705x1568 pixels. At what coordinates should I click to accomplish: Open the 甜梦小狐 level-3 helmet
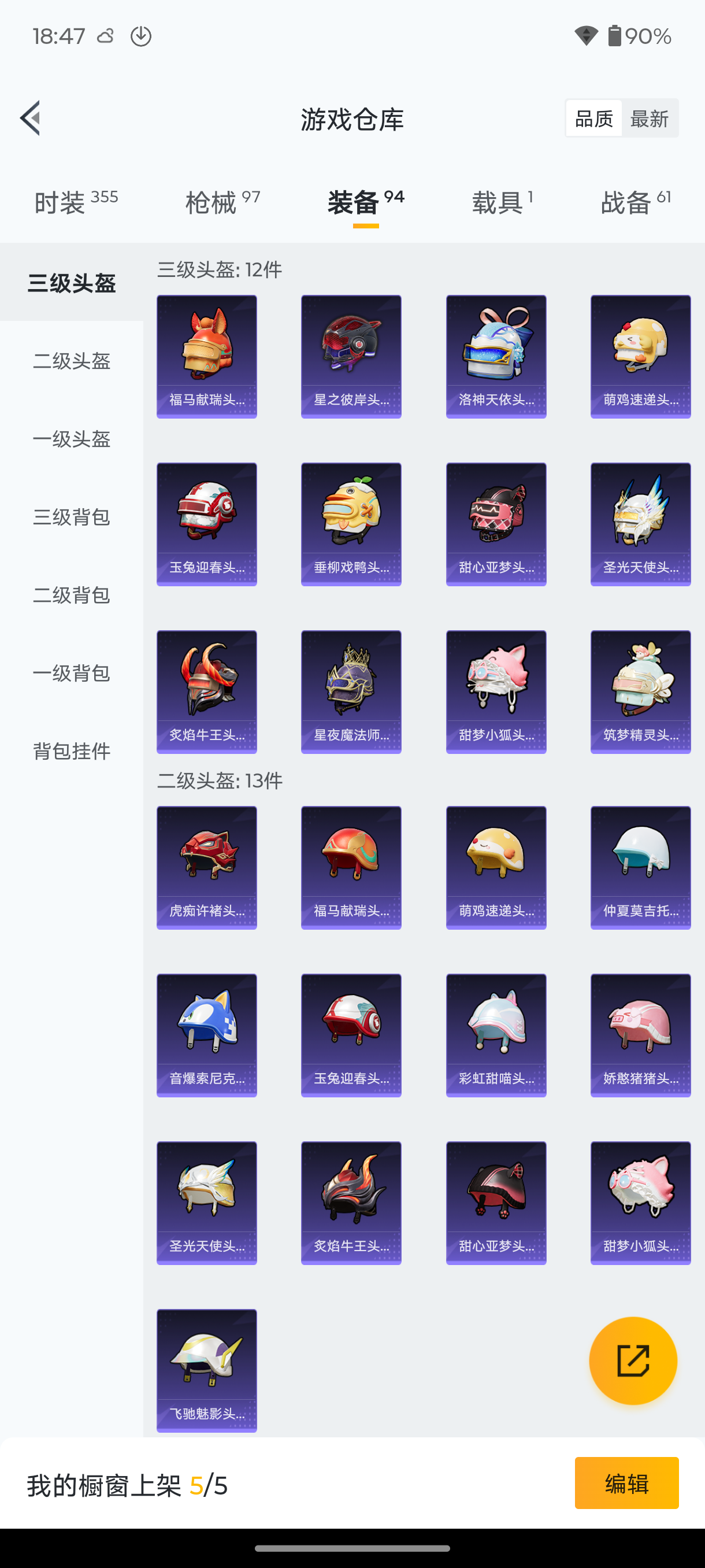tap(496, 692)
